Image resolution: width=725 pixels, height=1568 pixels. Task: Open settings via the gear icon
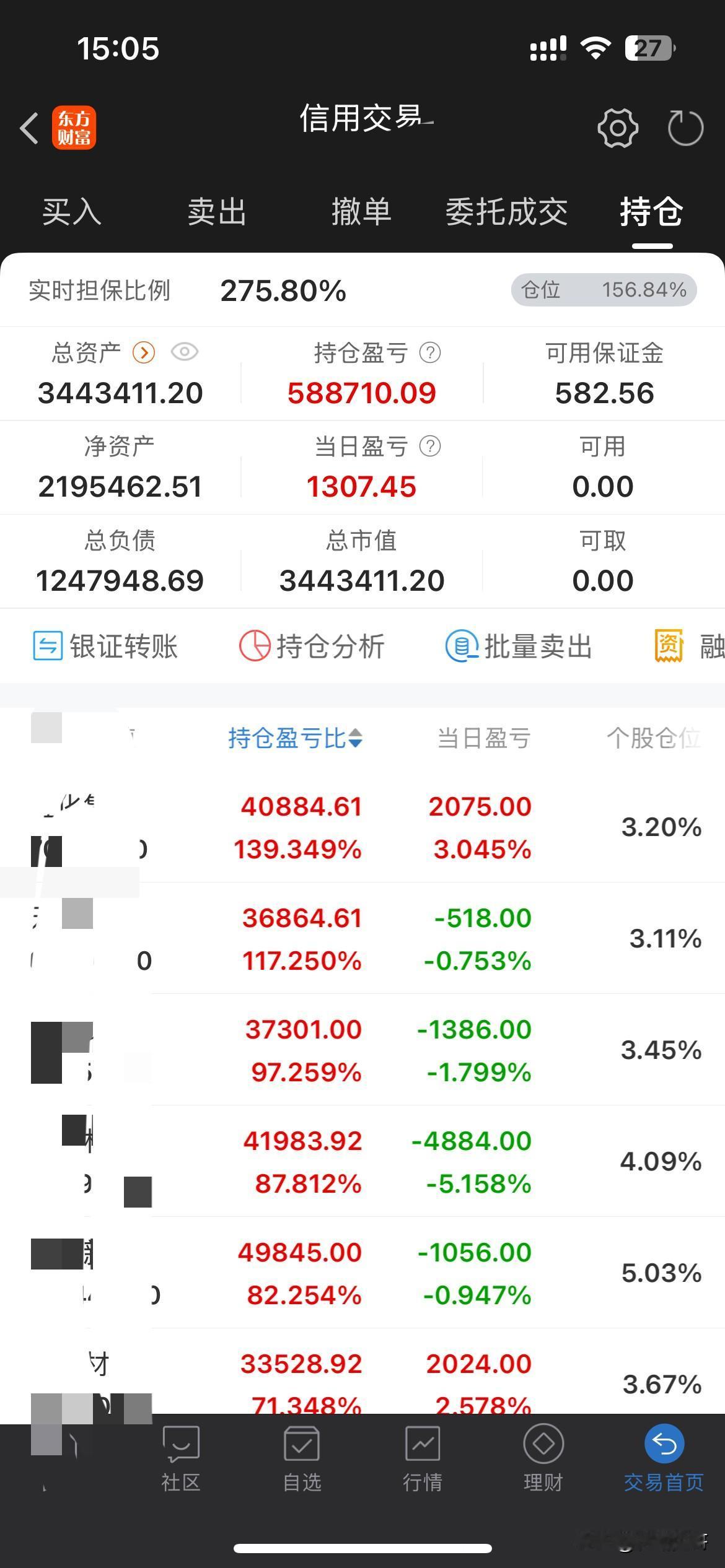(x=618, y=127)
